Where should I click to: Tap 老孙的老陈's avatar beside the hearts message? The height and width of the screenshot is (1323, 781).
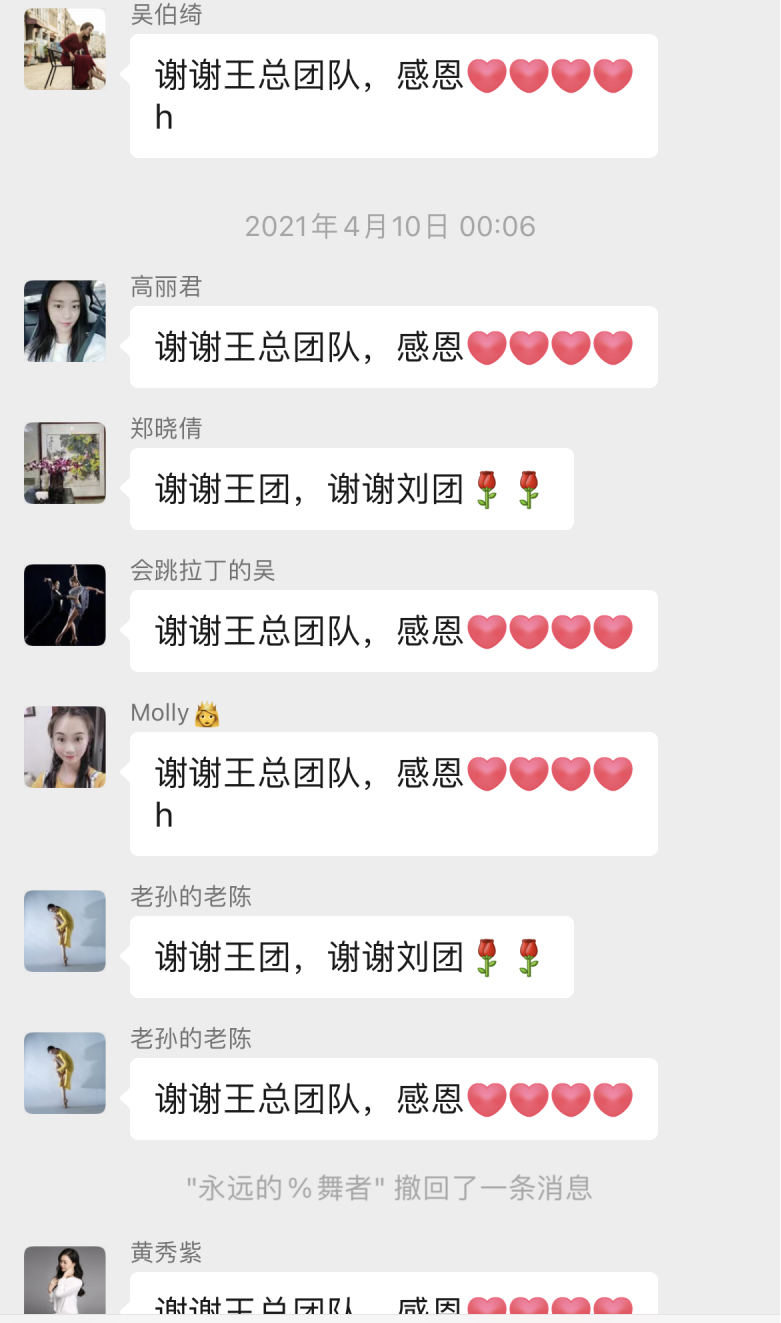(x=65, y=1073)
